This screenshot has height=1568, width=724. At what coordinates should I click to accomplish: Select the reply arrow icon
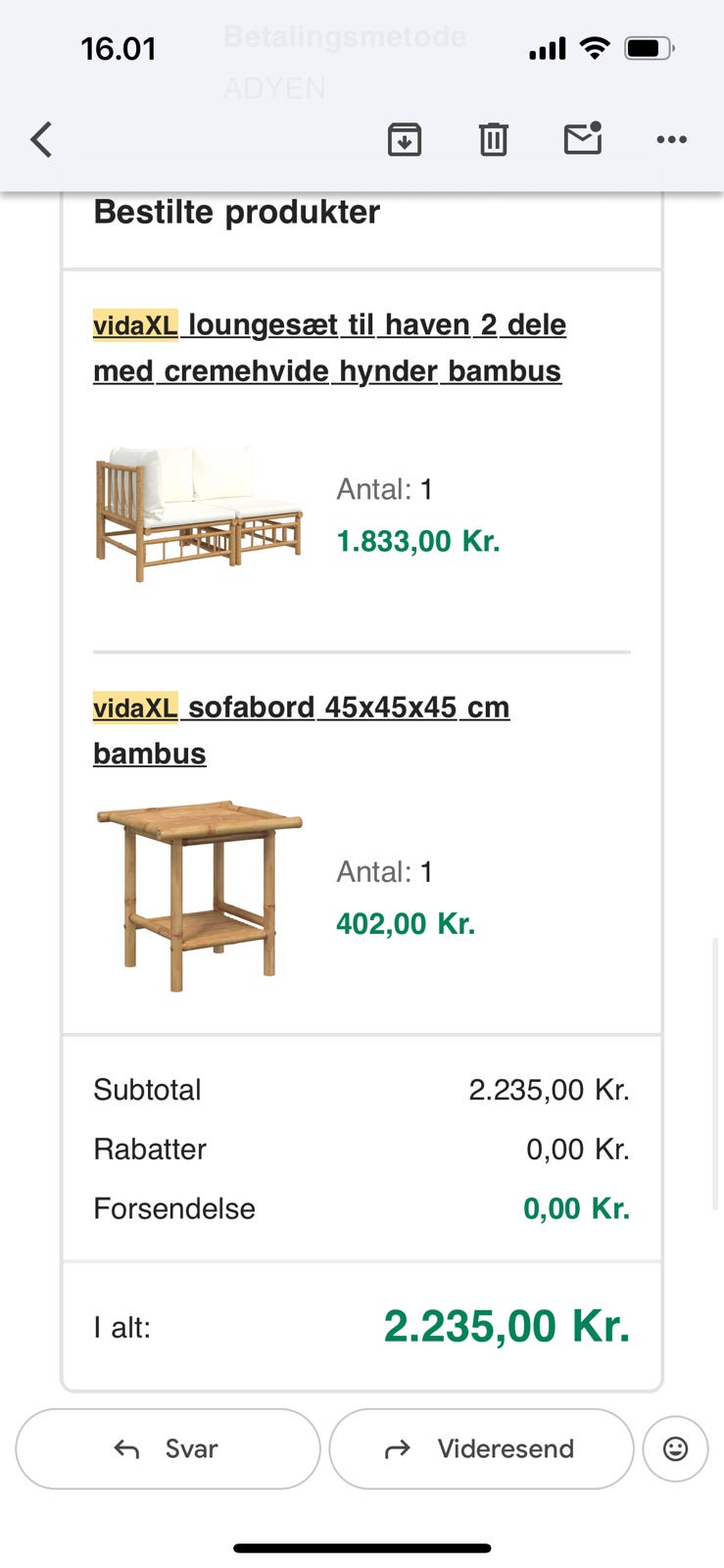click(128, 1448)
